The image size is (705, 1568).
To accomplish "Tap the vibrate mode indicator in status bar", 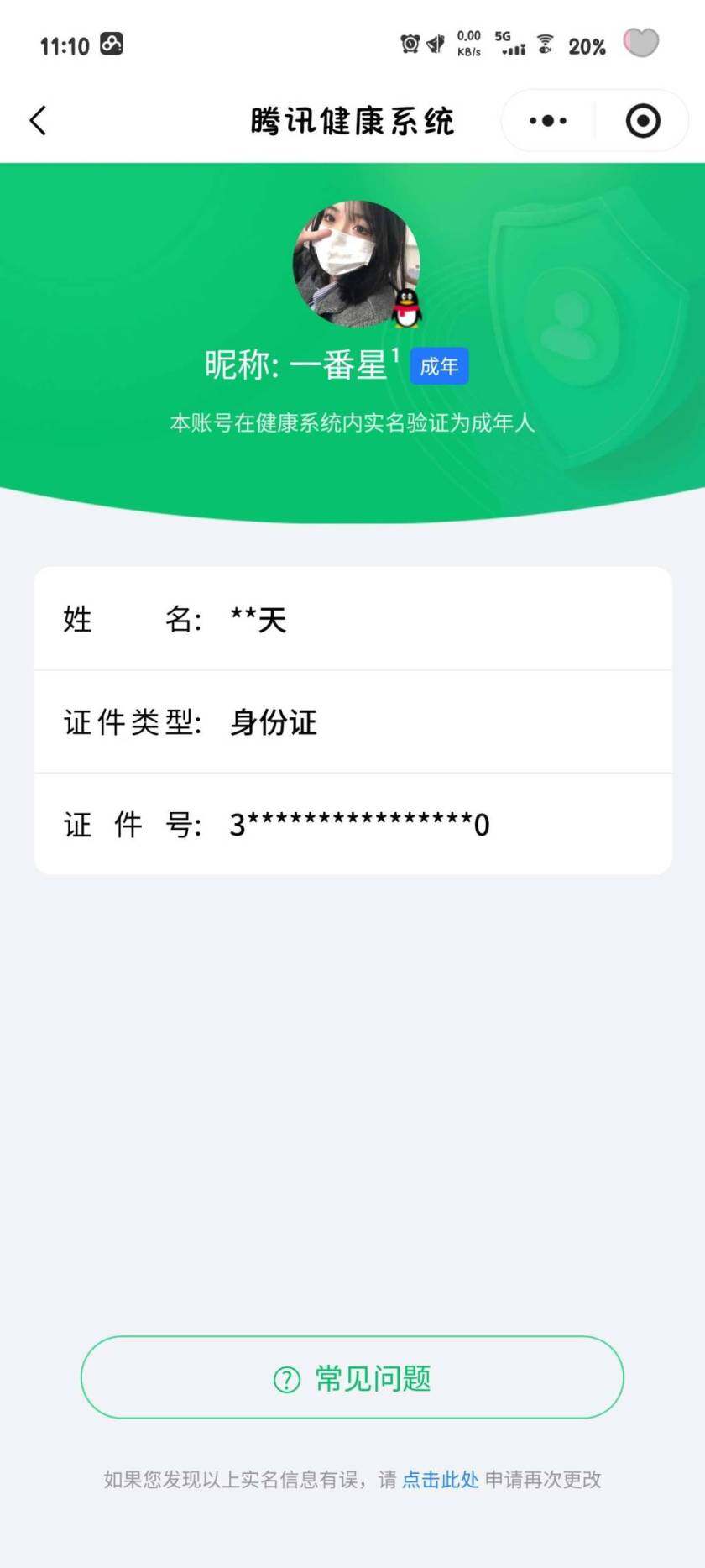I will (x=436, y=45).
